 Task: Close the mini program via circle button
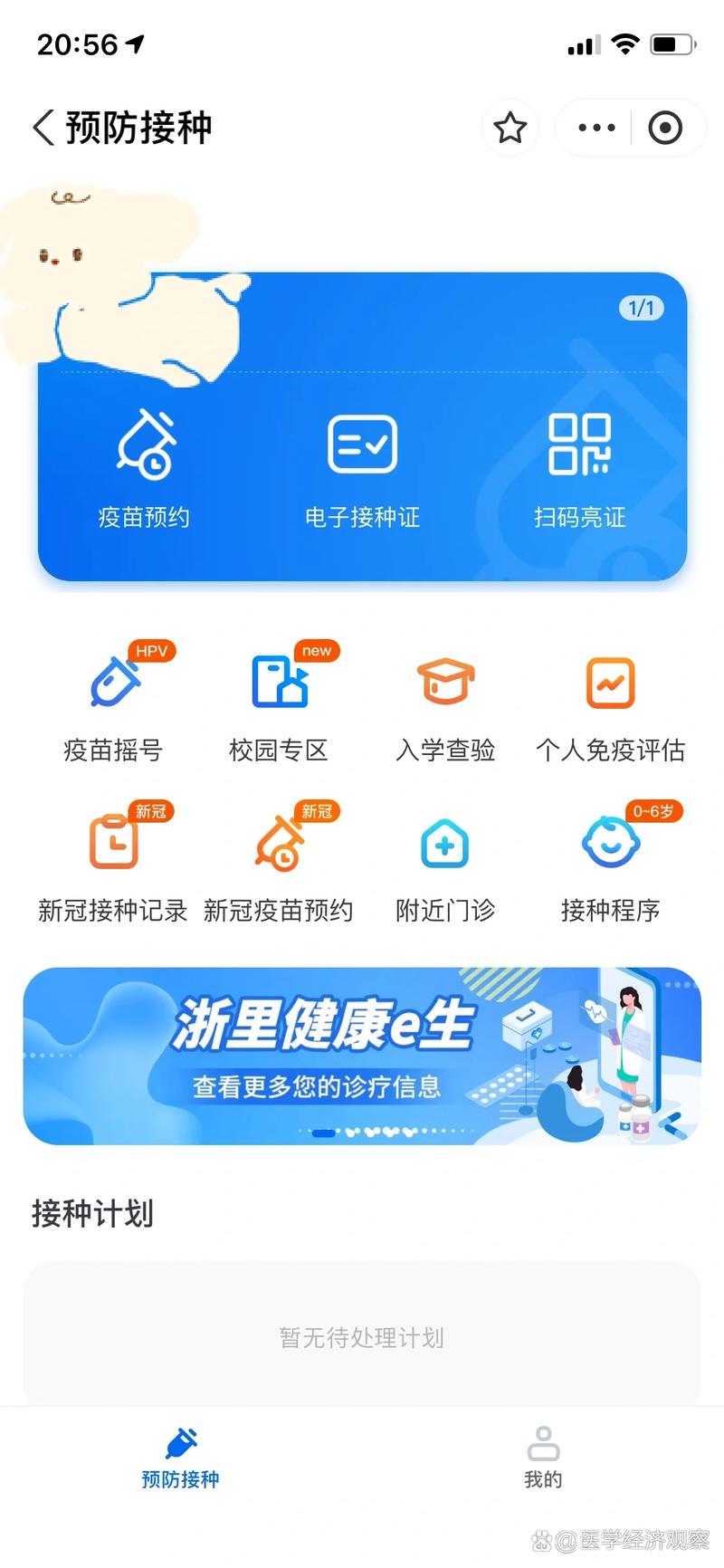coord(665,128)
